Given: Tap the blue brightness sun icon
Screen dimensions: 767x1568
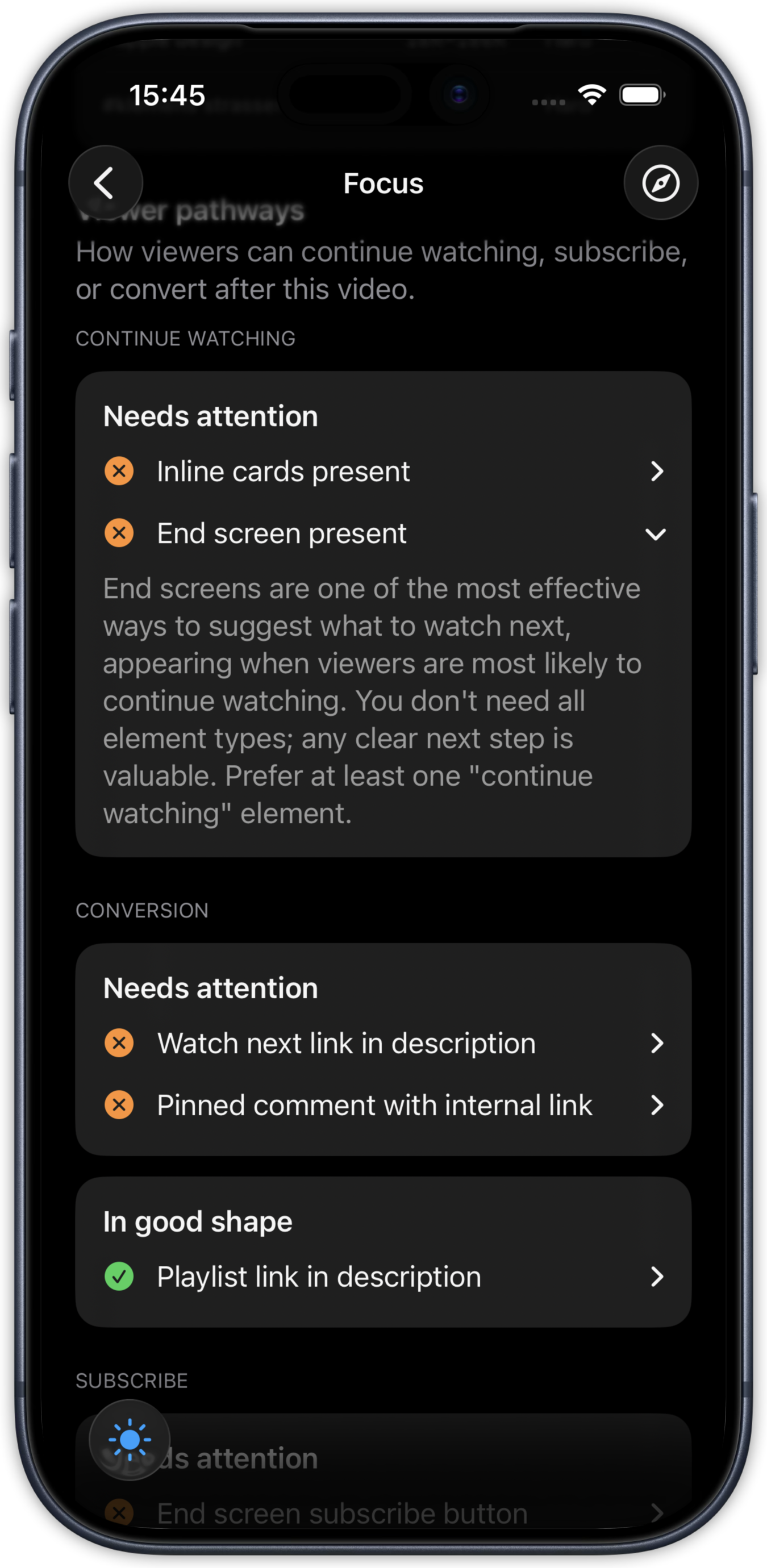Looking at the screenshot, I should pos(128,1439).
